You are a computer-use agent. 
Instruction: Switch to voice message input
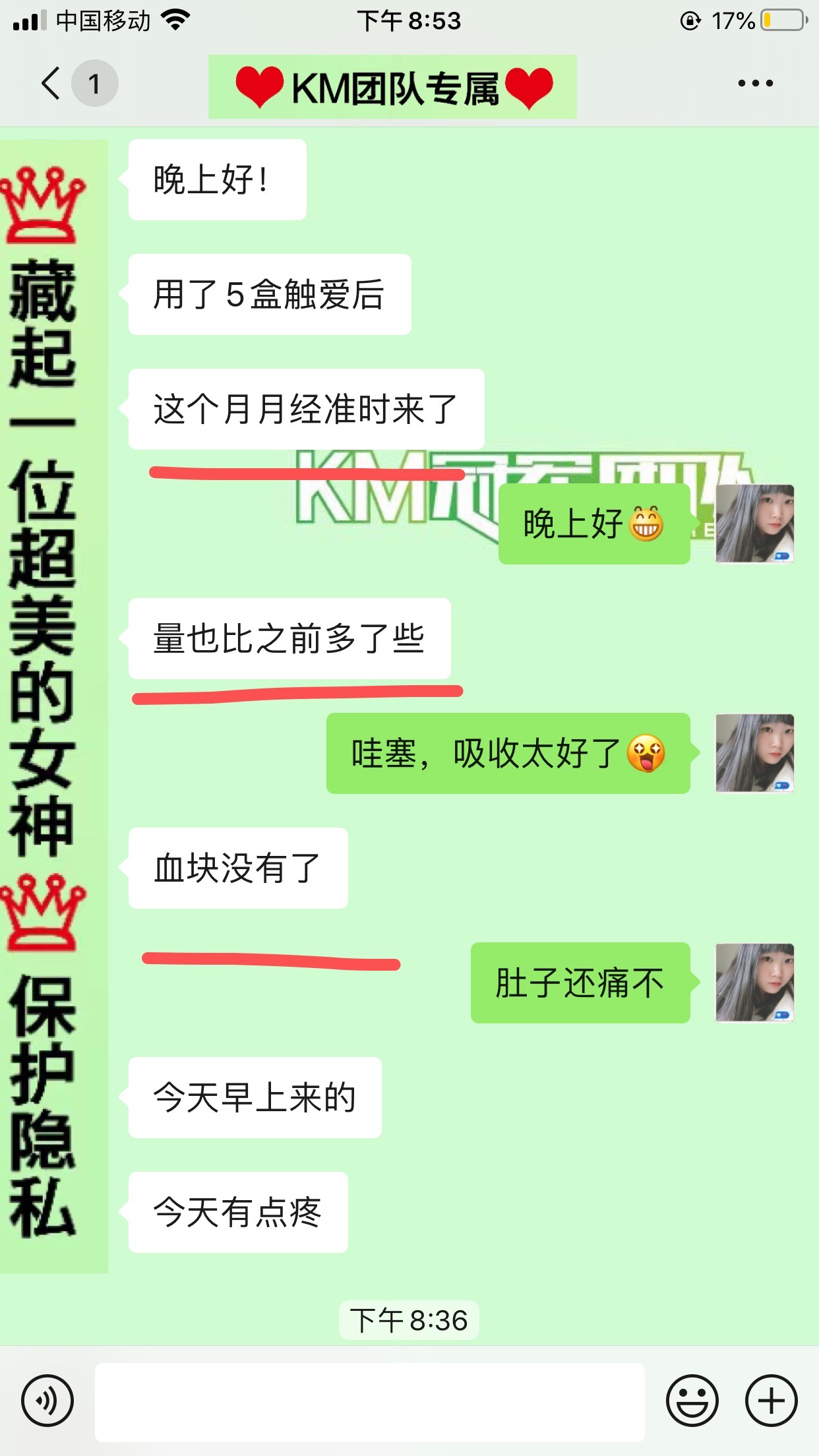47,1401
